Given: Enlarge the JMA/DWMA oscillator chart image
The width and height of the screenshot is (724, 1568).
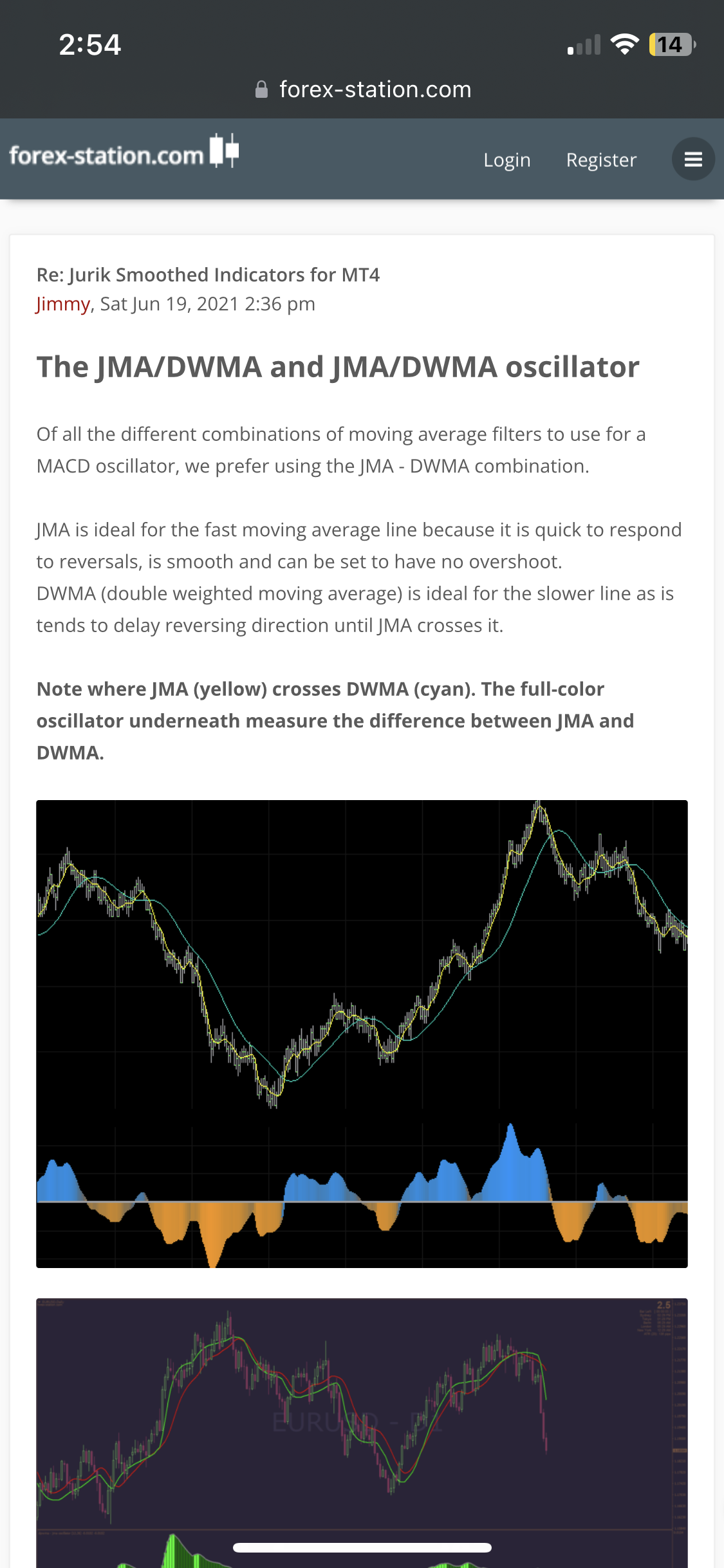Looking at the screenshot, I should click(x=362, y=1033).
